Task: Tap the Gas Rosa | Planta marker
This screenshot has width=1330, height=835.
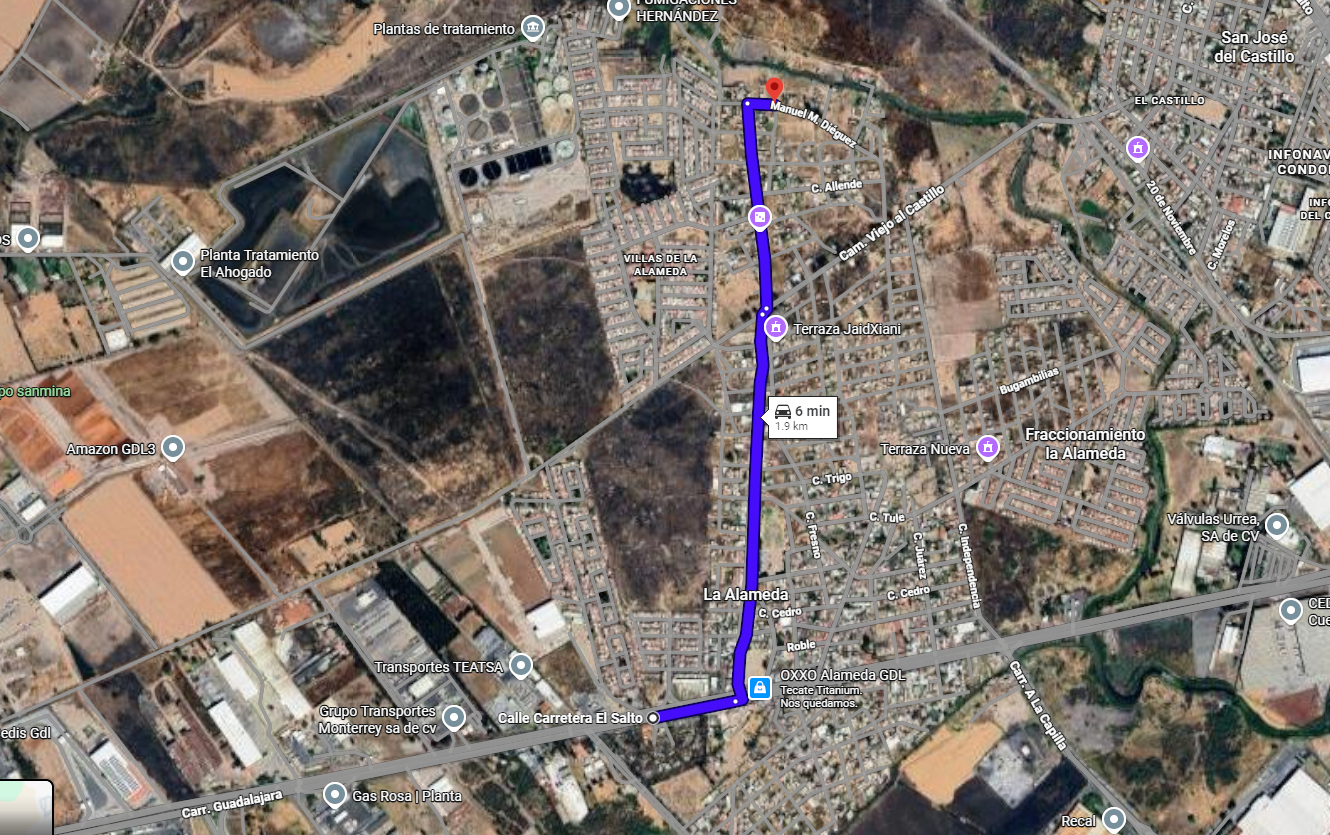Action: (x=335, y=795)
